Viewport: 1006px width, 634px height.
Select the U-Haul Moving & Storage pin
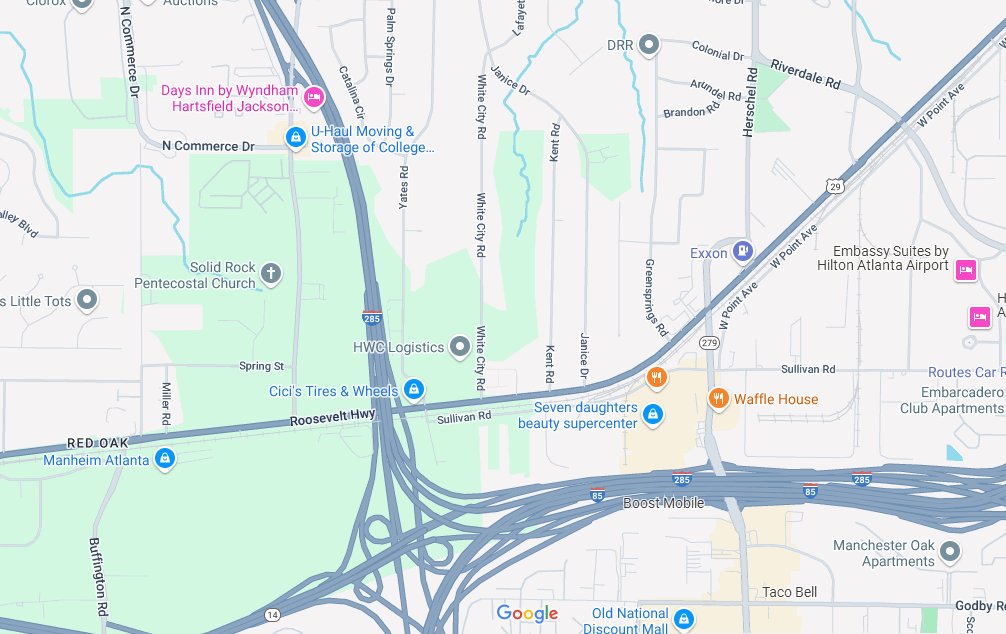pyautogui.click(x=295, y=138)
